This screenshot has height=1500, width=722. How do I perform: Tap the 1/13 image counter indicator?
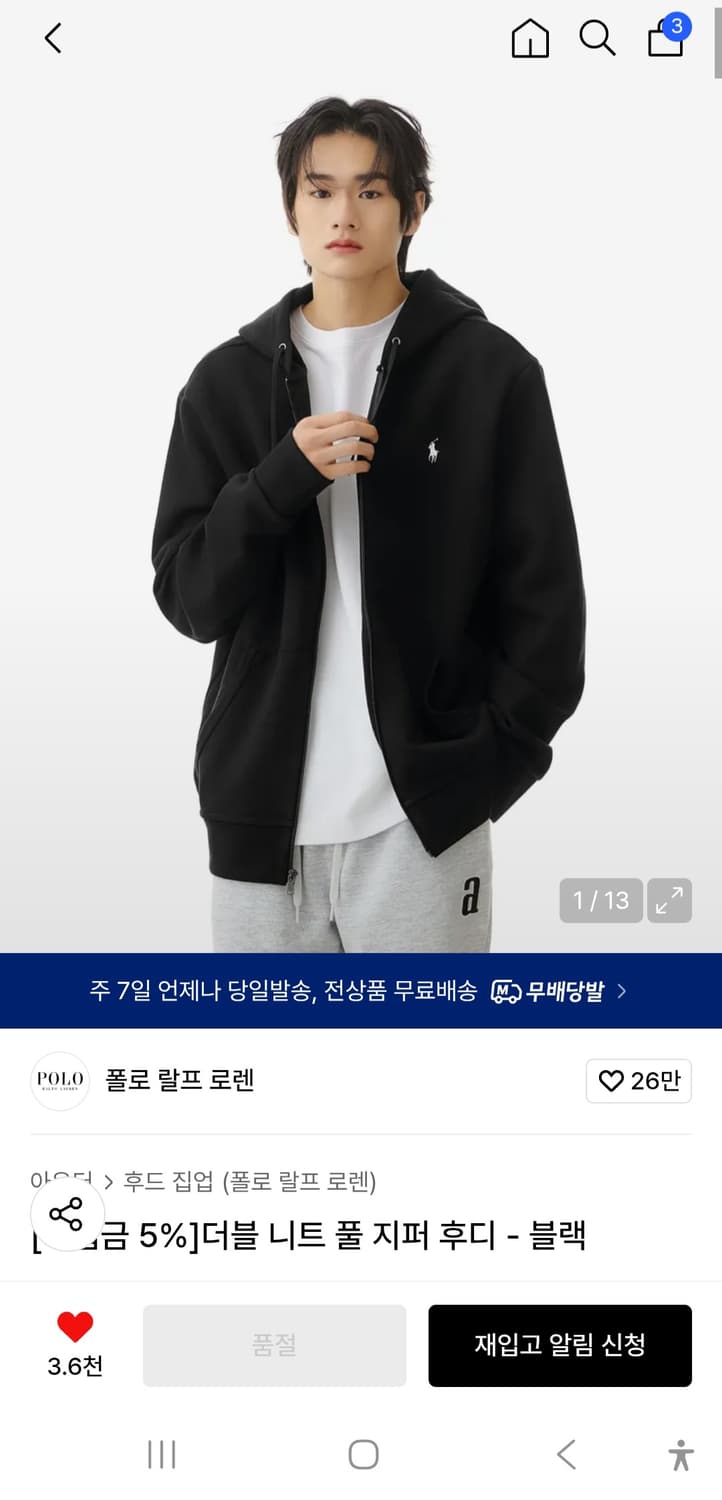600,900
